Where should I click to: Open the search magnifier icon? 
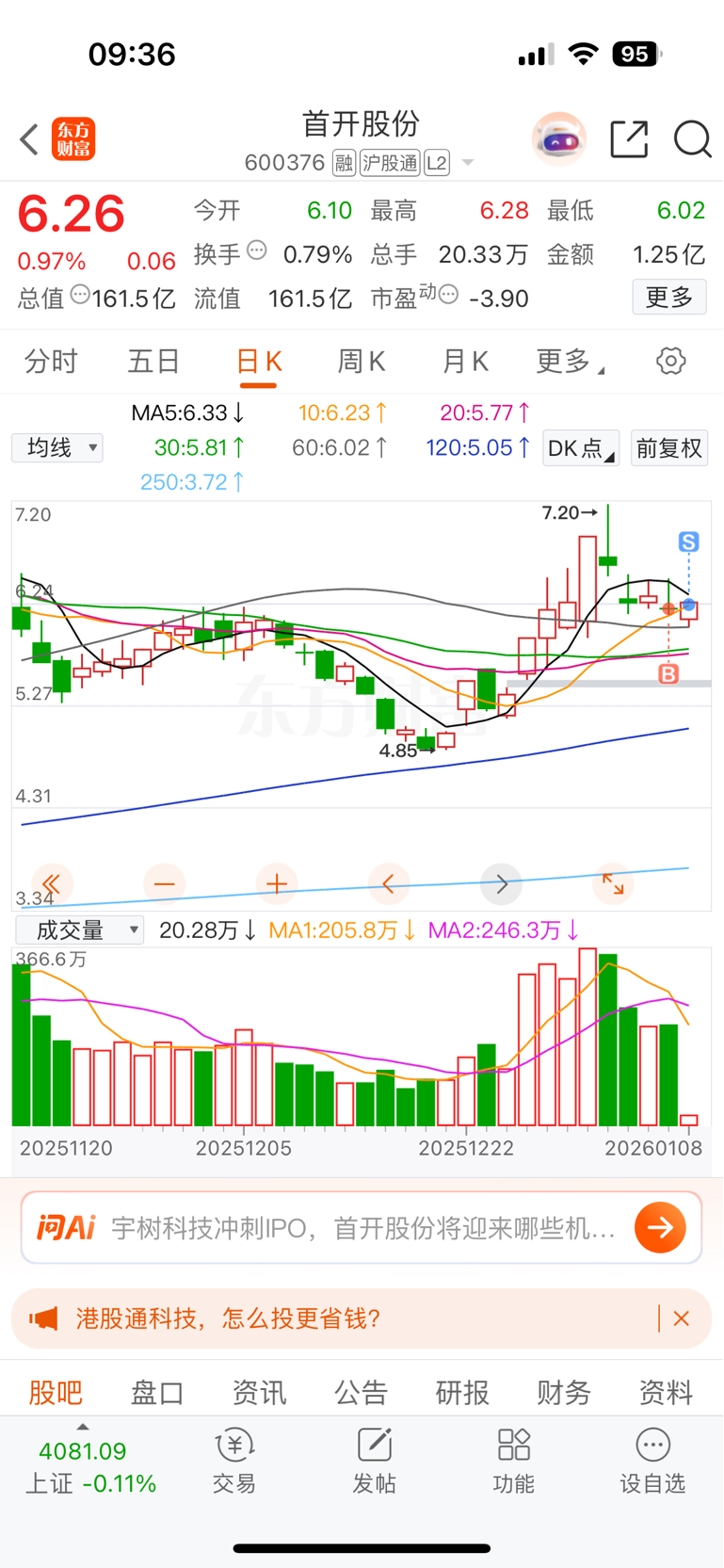tap(692, 139)
